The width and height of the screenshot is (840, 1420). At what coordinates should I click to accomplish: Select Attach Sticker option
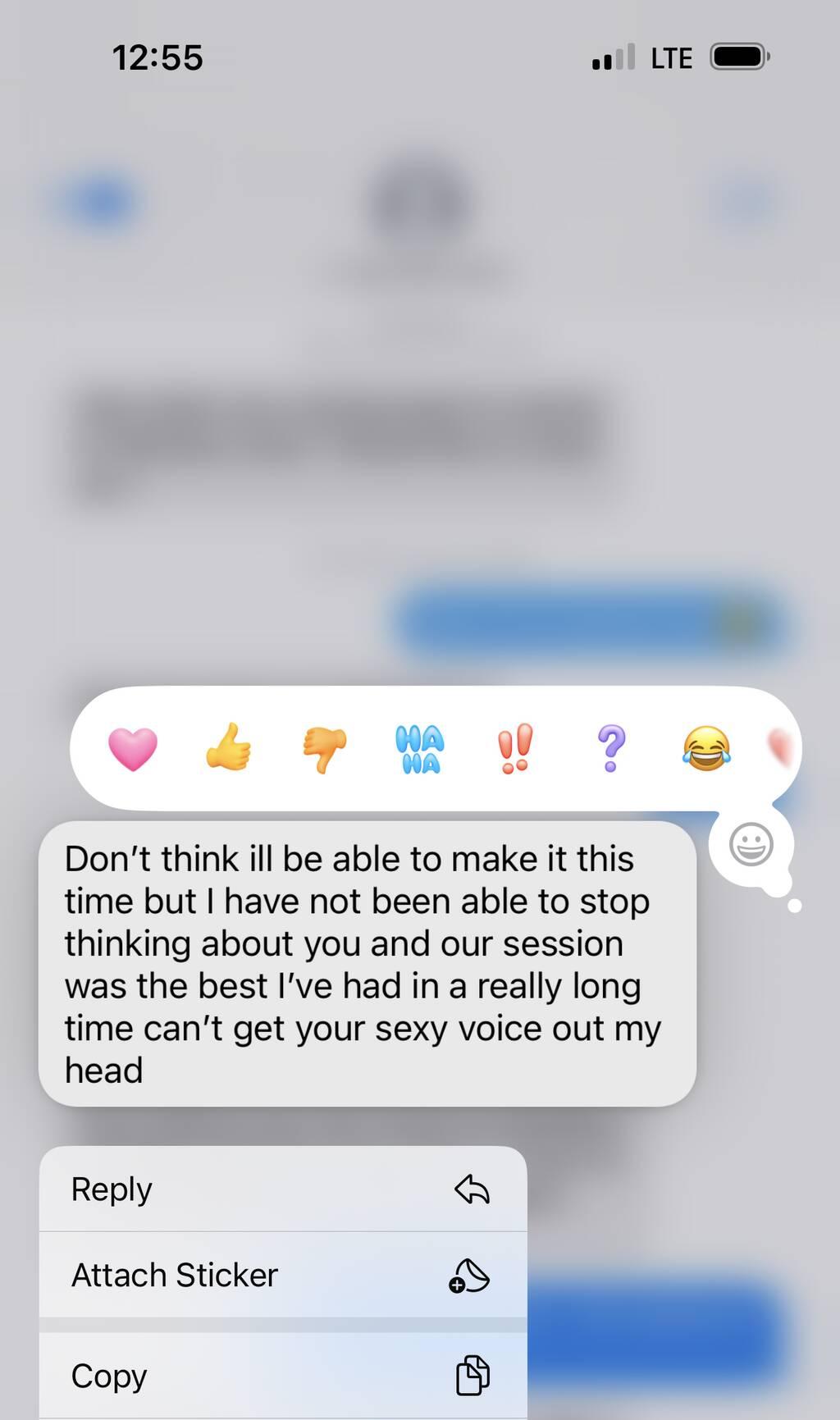point(283,1275)
